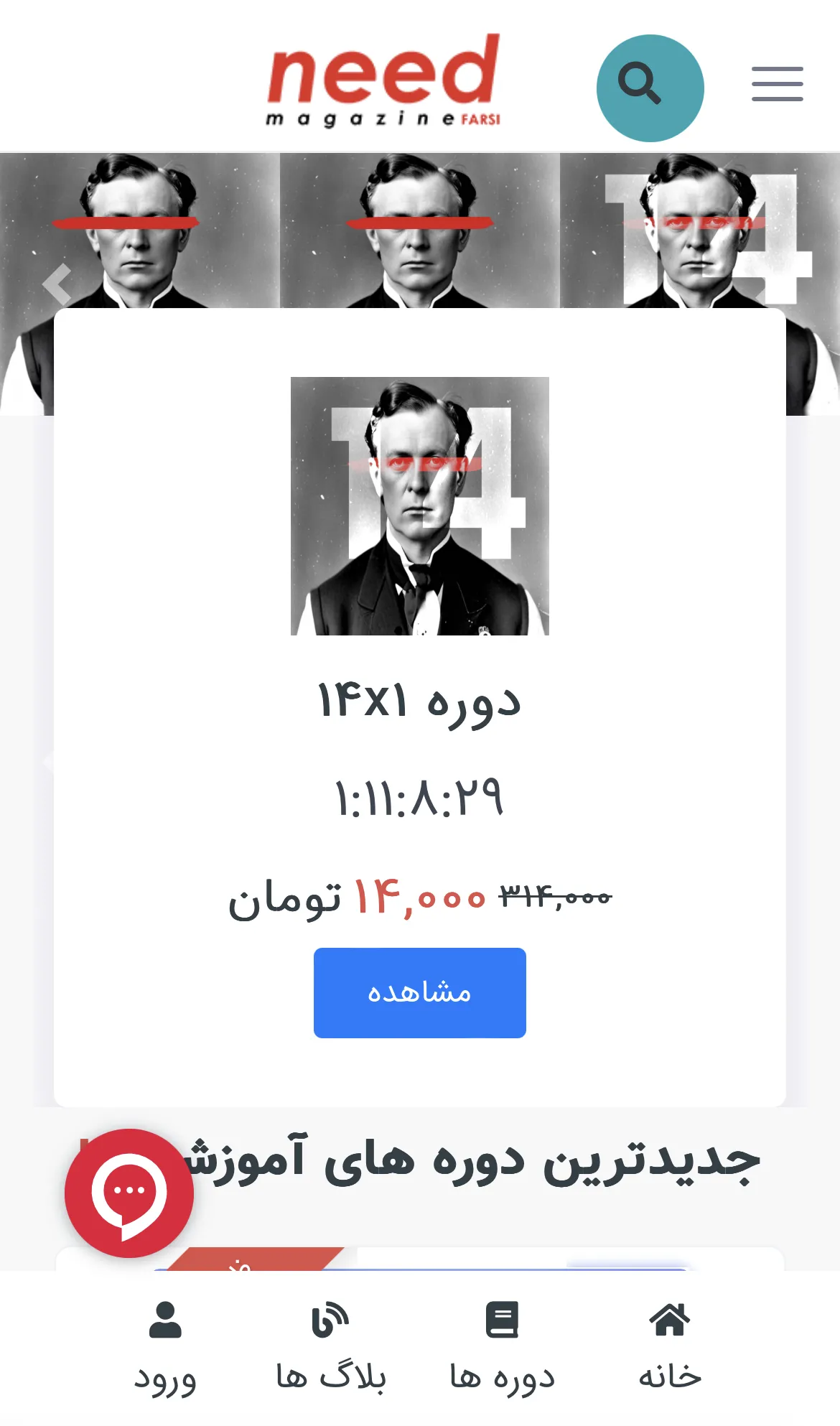Tap the need magazine logo
This screenshot has height=1426, width=840.
point(383,80)
